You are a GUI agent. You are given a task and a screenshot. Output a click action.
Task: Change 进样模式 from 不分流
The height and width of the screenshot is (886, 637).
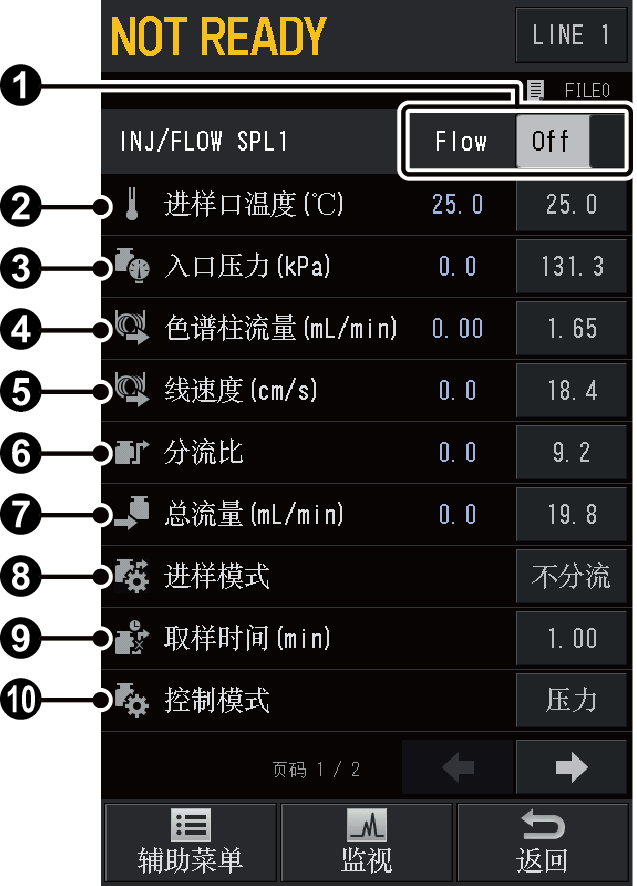click(571, 577)
